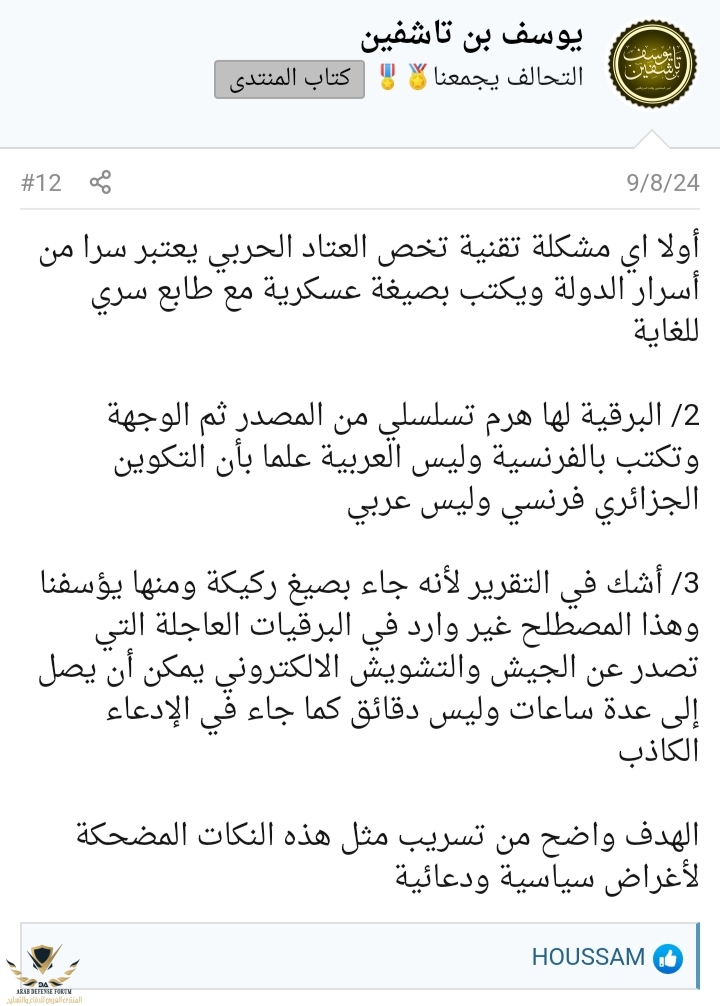View HOUSSAM in the likes list

point(588,956)
